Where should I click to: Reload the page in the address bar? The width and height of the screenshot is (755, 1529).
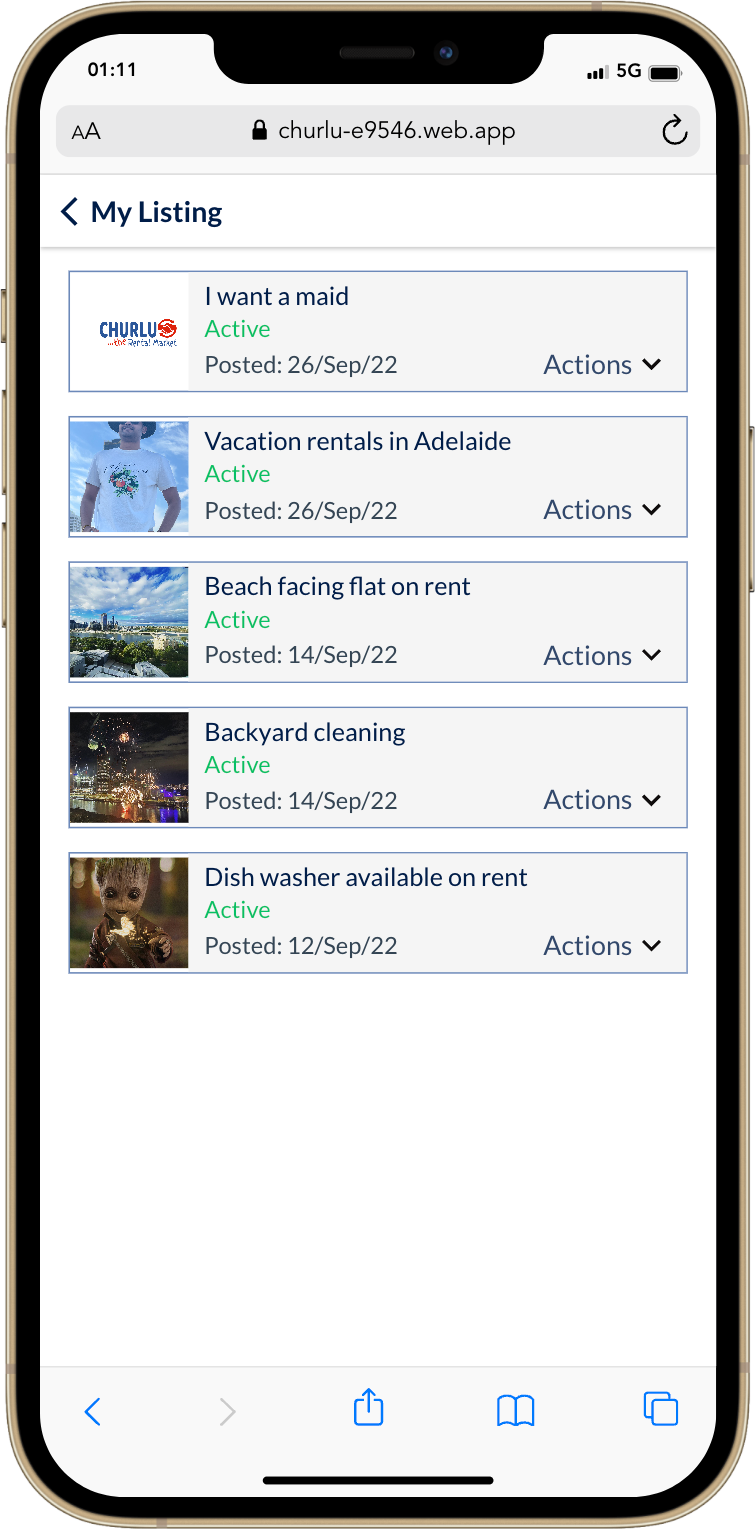click(x=675, y=130)
